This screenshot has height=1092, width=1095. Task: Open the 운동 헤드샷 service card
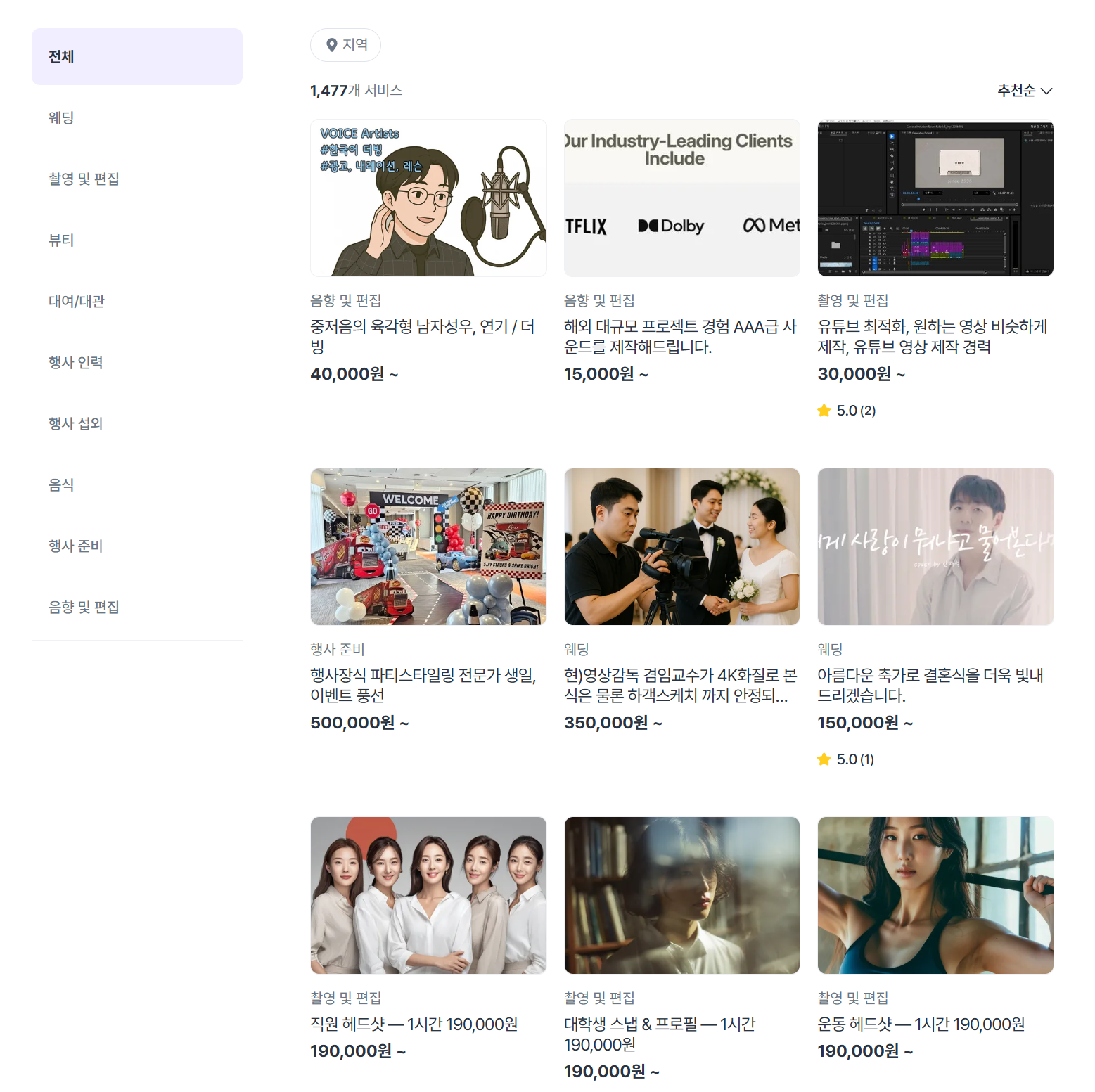point(935,896)
